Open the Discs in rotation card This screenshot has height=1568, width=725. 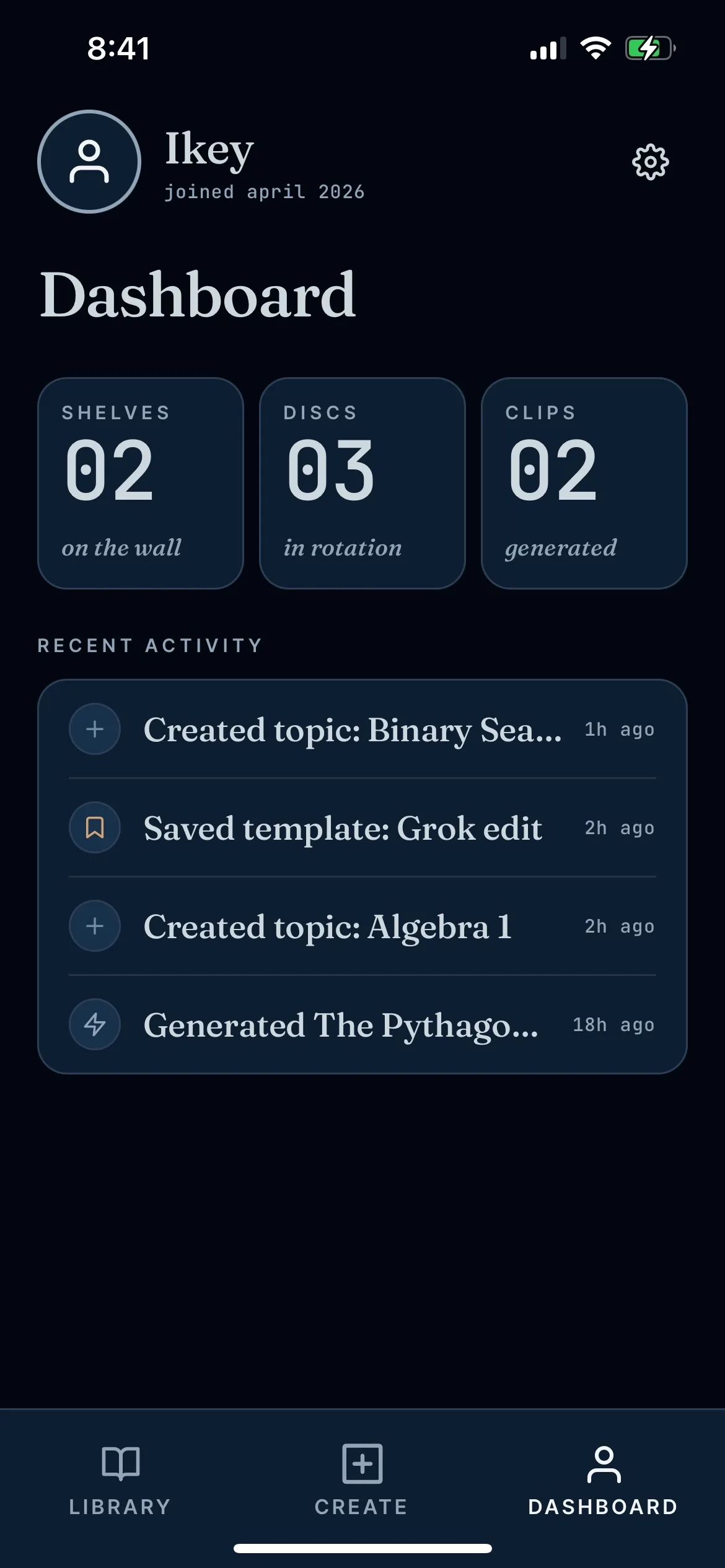[x=362, y=484]
